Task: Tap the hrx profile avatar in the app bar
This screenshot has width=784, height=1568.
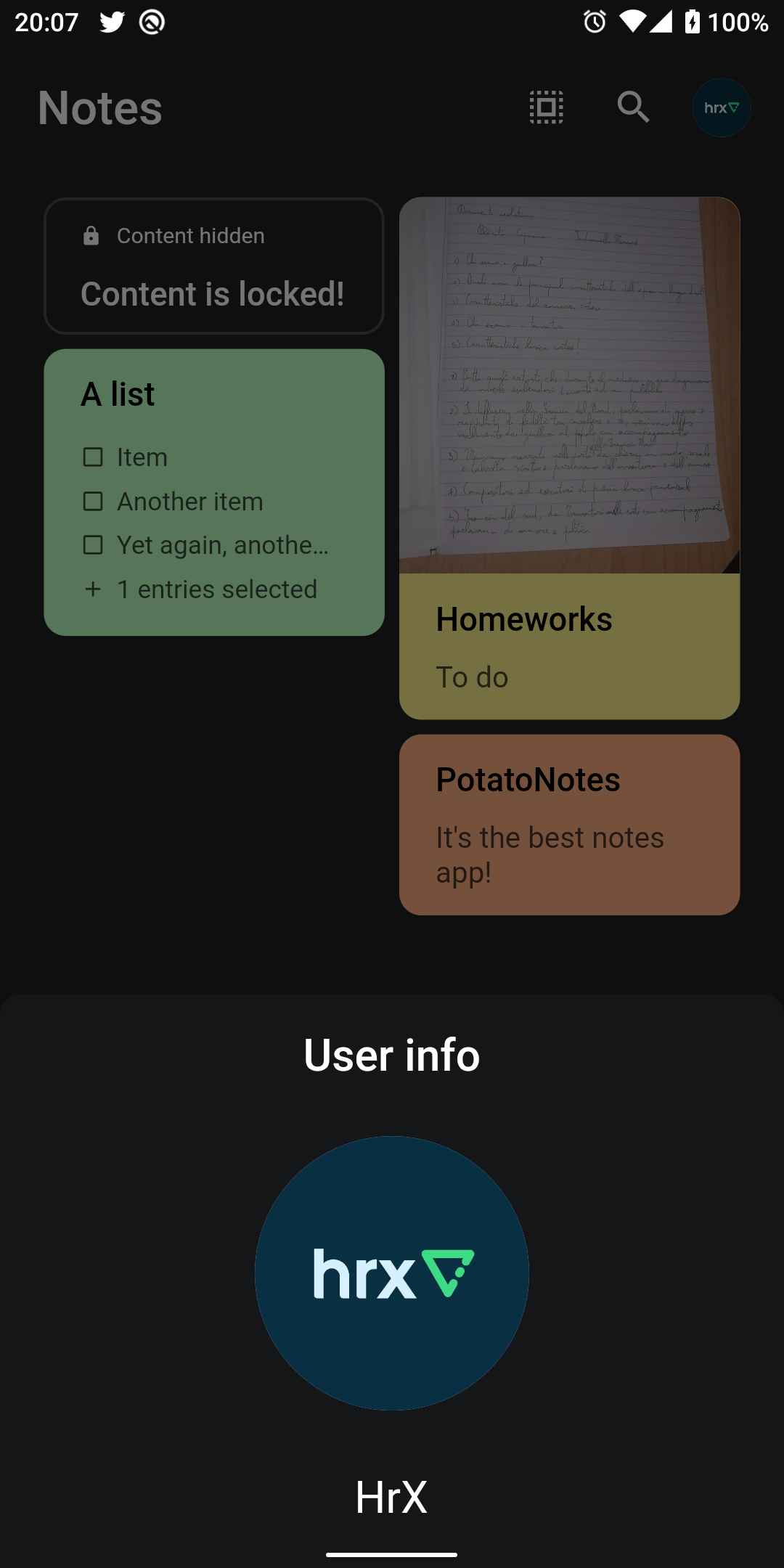Action: point(722,107)
